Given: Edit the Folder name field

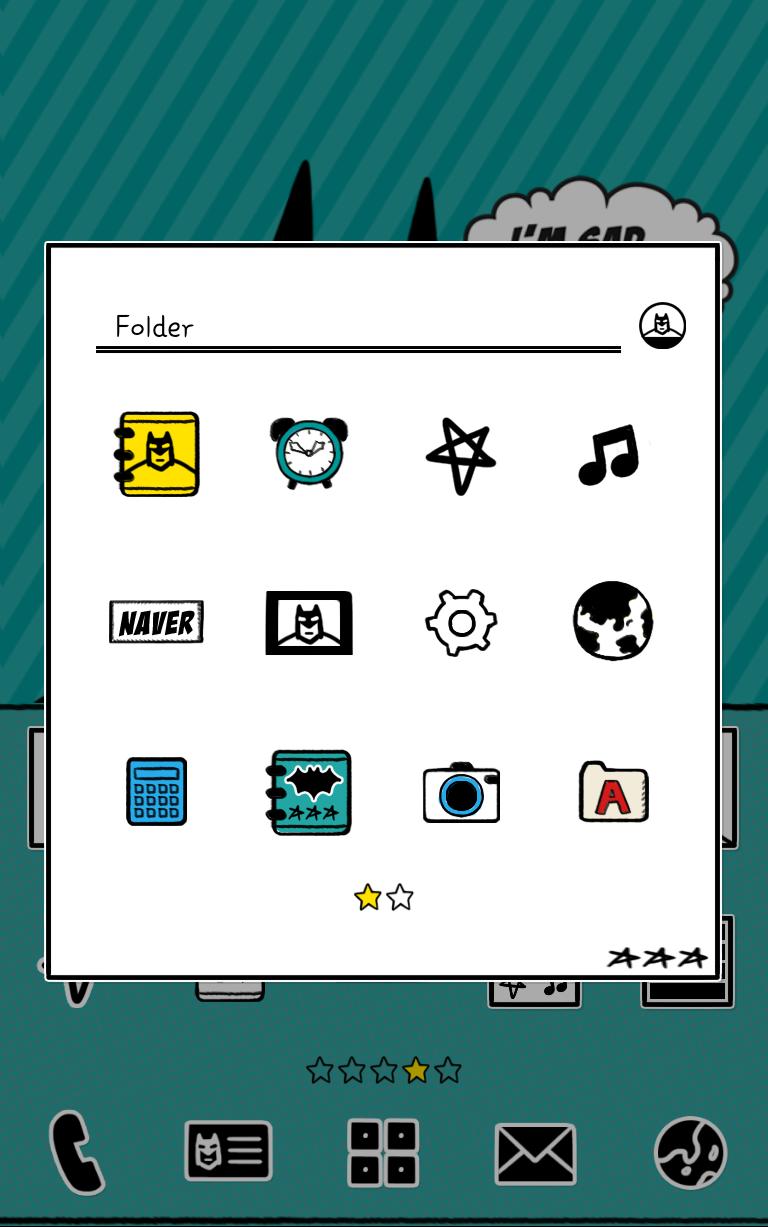Looking at the screenshot, I should (x=357, y=327).
